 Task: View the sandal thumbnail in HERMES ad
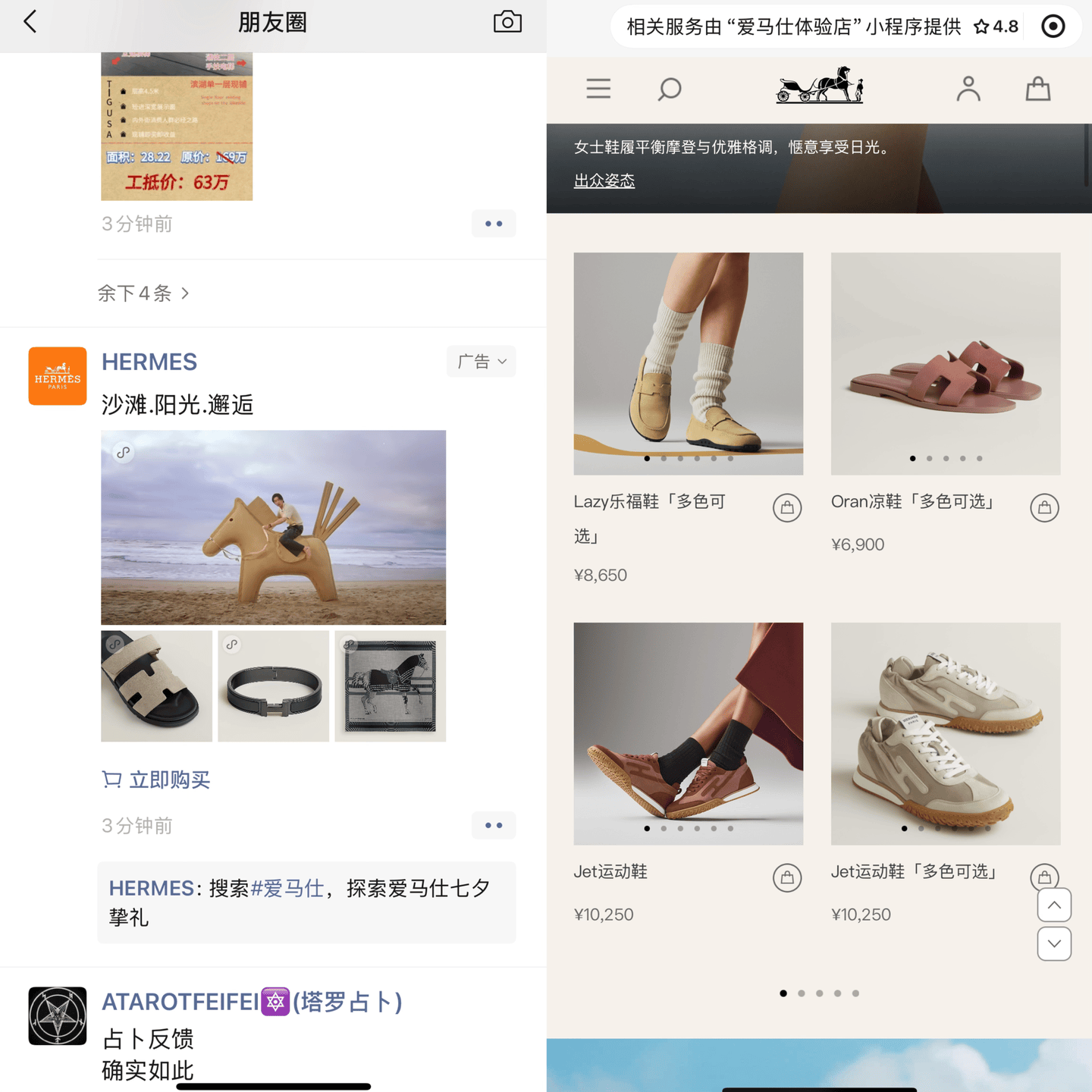point(156,686)
